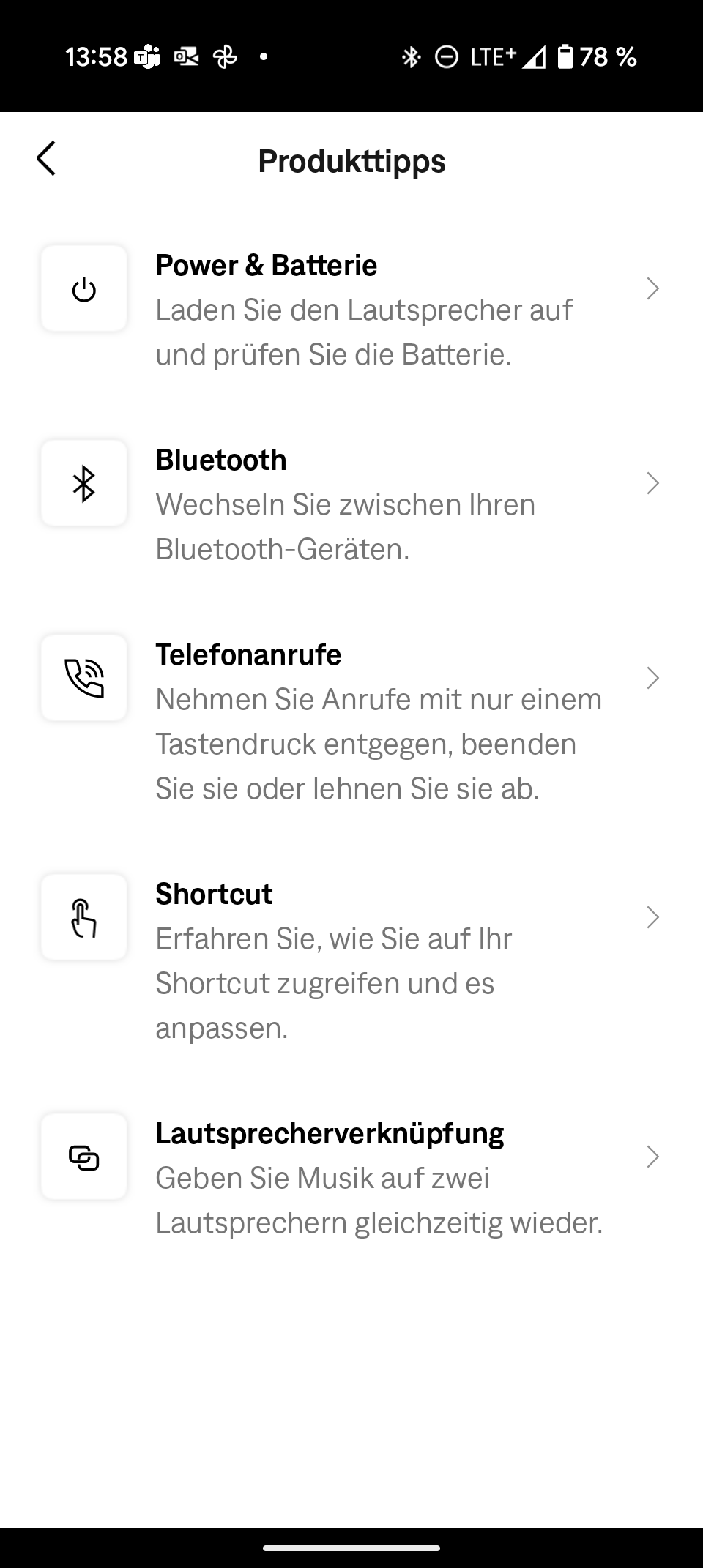Open the Bluetooth tips
The image size is (703, 1568).
coord(351,505)
